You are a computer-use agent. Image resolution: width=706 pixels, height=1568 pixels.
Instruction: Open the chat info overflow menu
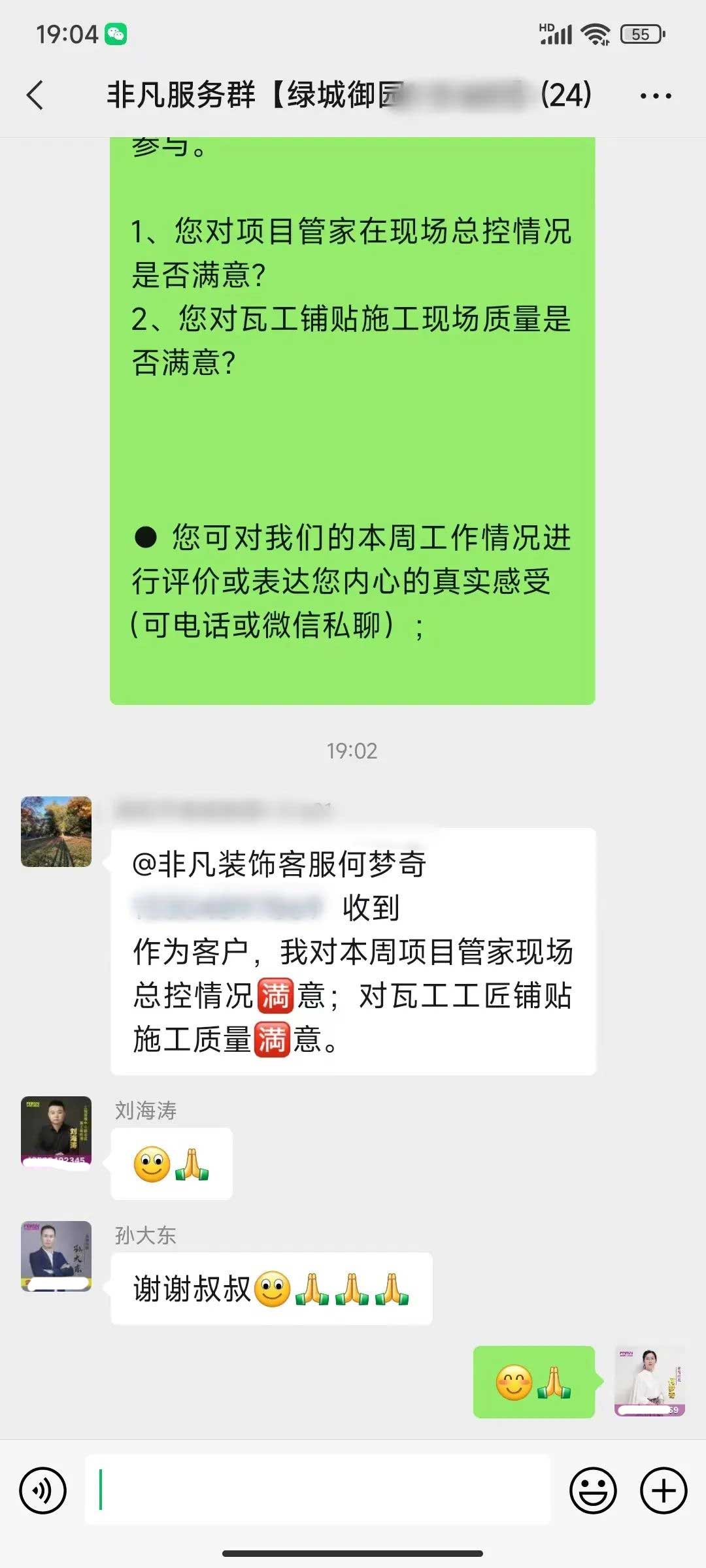pos(655,96)
